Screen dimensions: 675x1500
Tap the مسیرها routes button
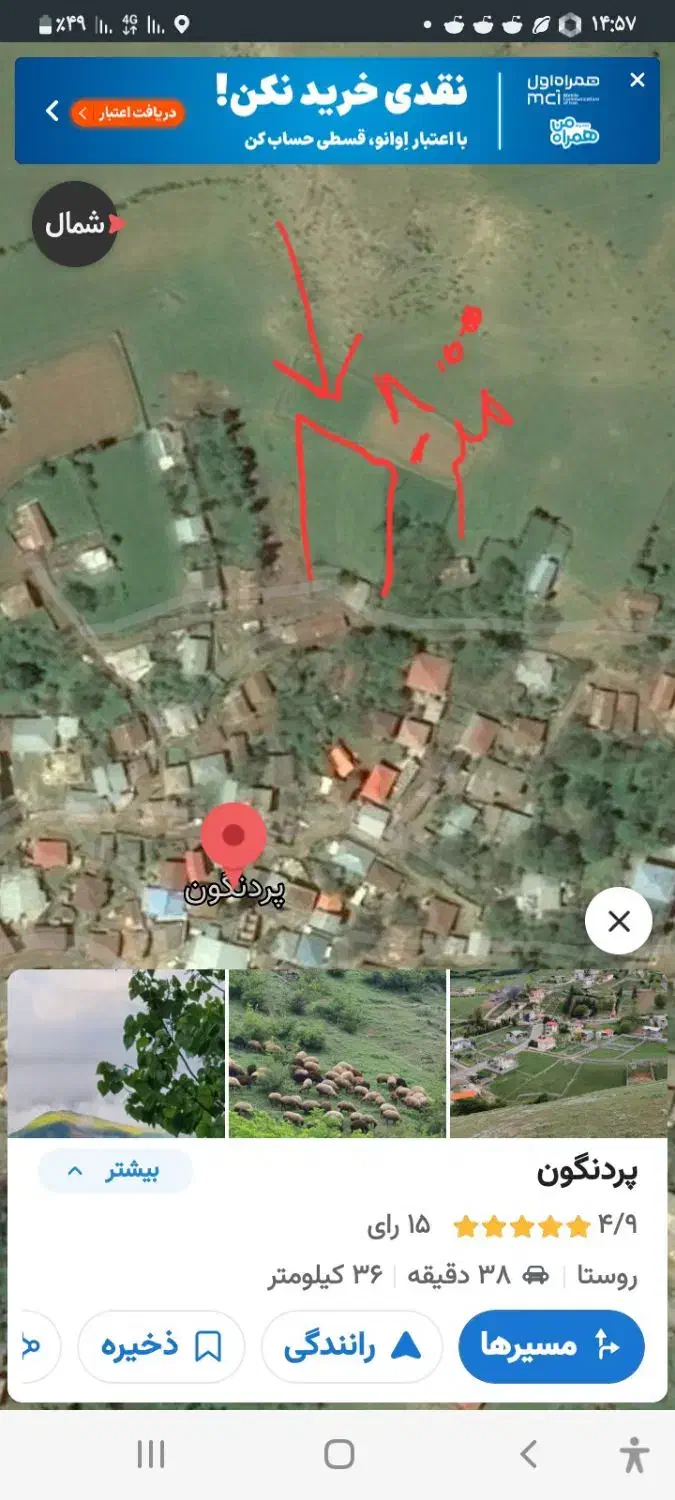point(551,1346)
